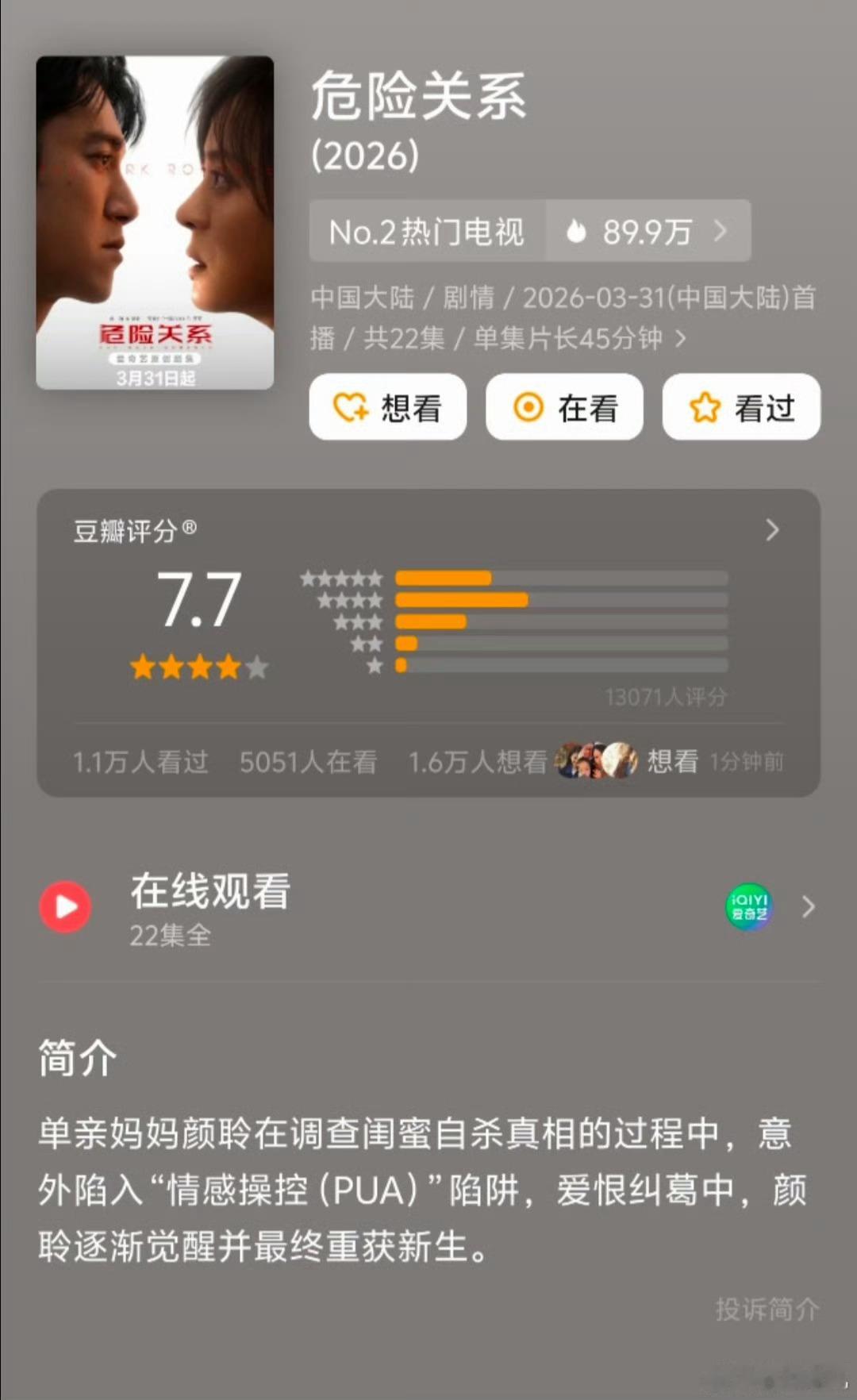This screenshot has height=1400, width=857.
Task: Click the record icon on the 在看 button
Action: pos(528,407)
